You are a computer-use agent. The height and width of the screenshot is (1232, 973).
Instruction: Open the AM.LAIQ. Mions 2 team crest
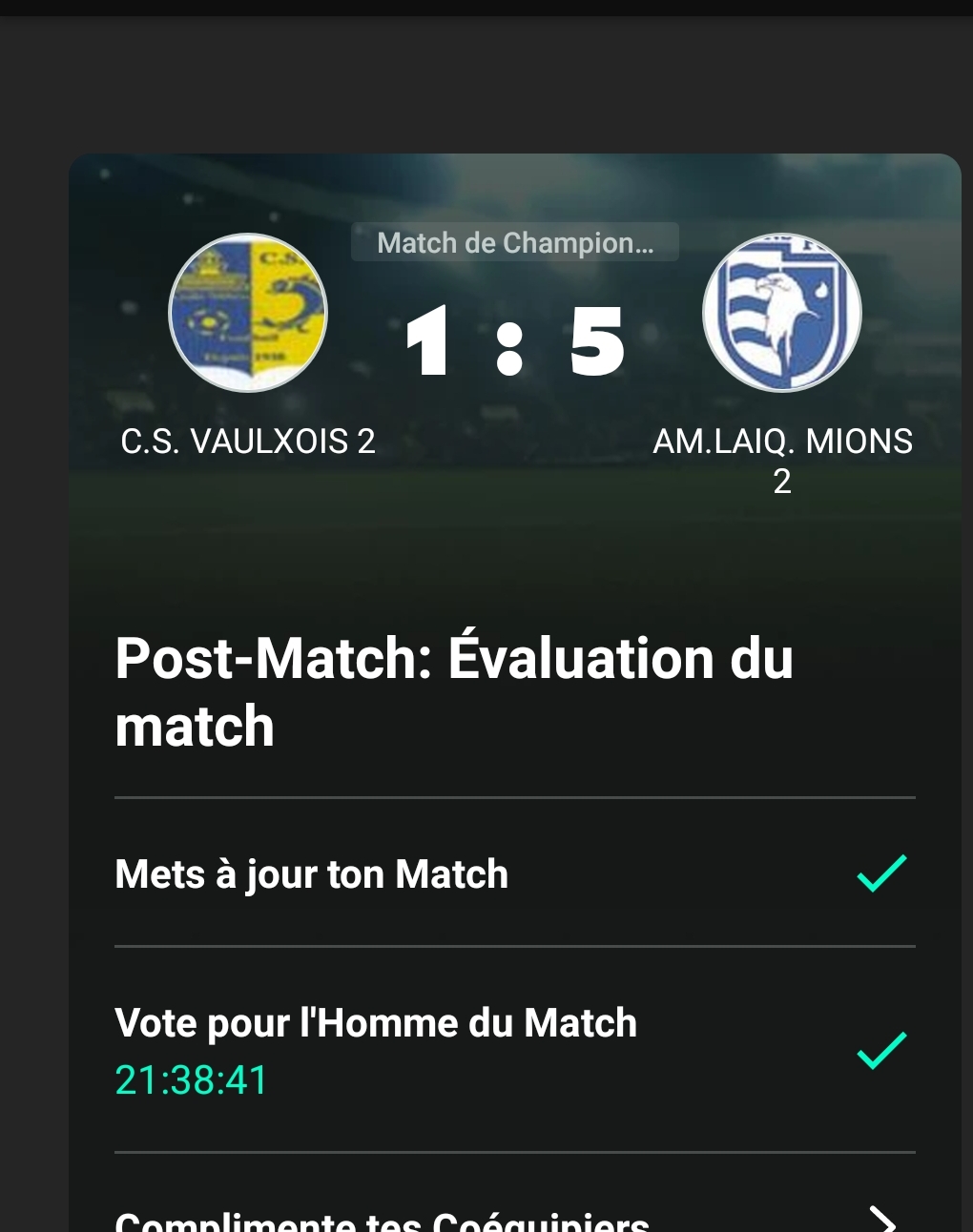[x=782, y=313]
